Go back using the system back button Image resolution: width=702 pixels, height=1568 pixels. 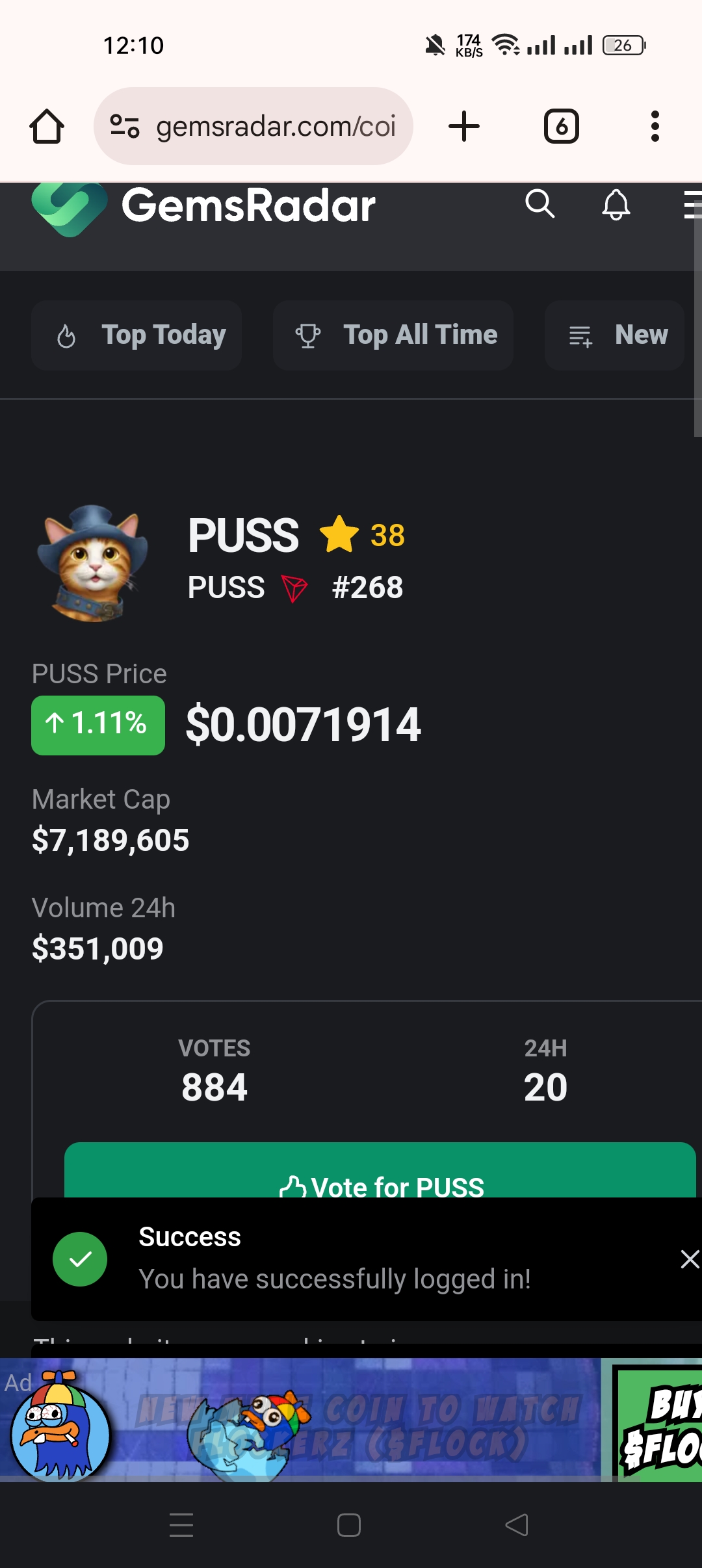(517, 1525)
